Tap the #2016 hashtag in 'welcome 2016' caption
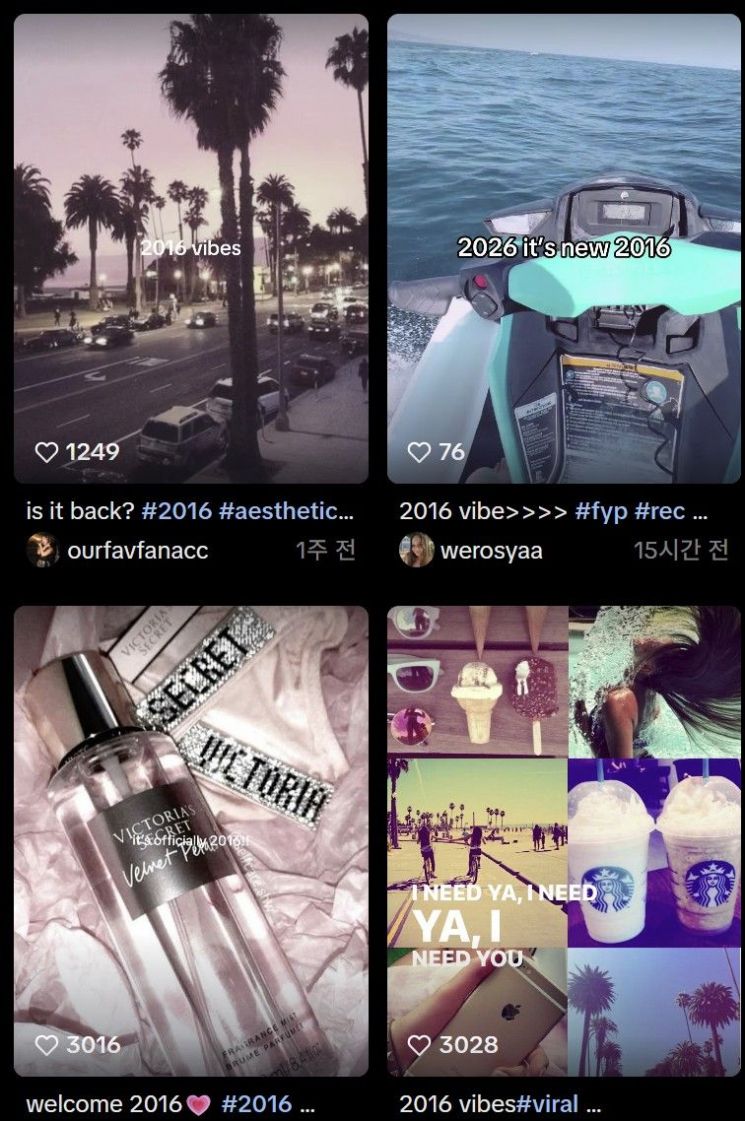This screenshot has width=745, height=1121. 256,1104
